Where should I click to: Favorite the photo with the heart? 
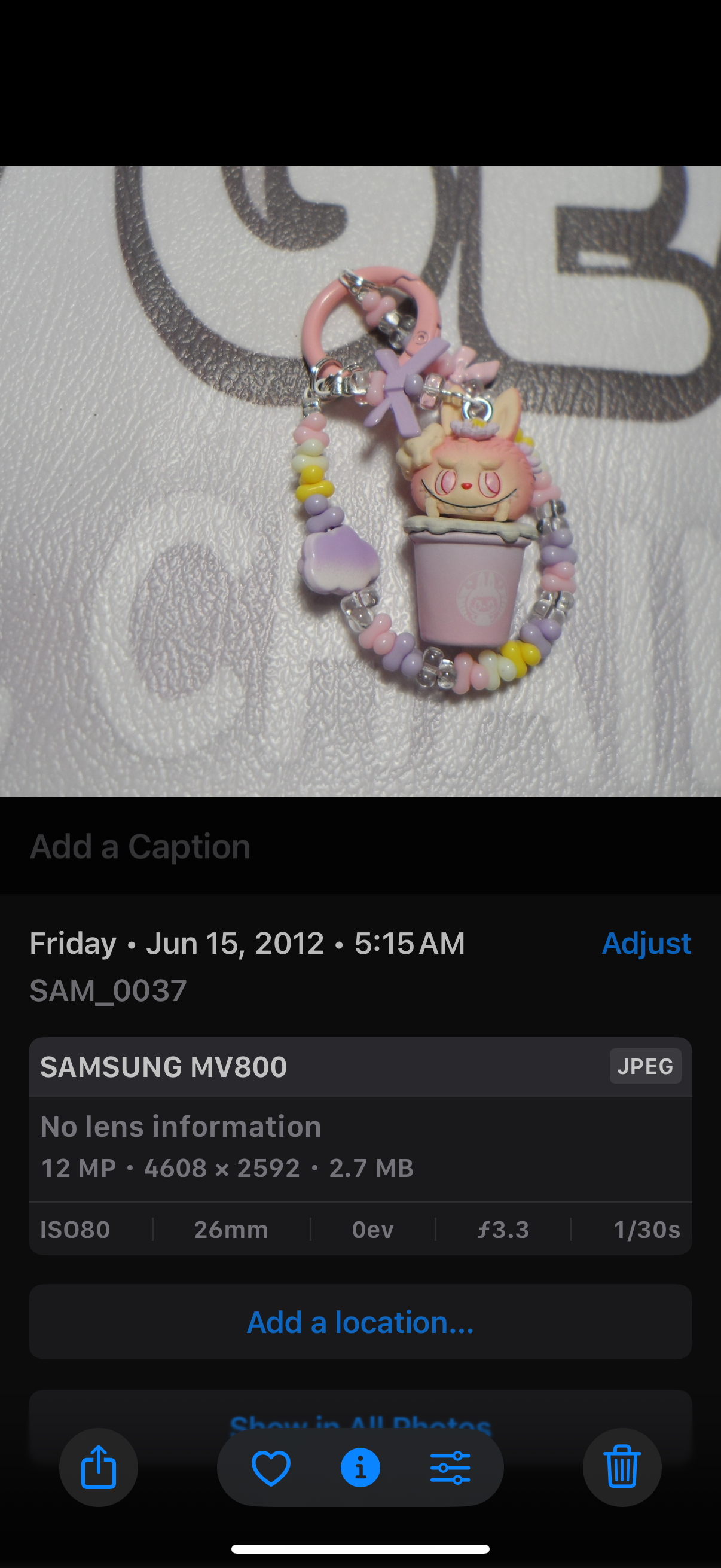pos(271,1468)
